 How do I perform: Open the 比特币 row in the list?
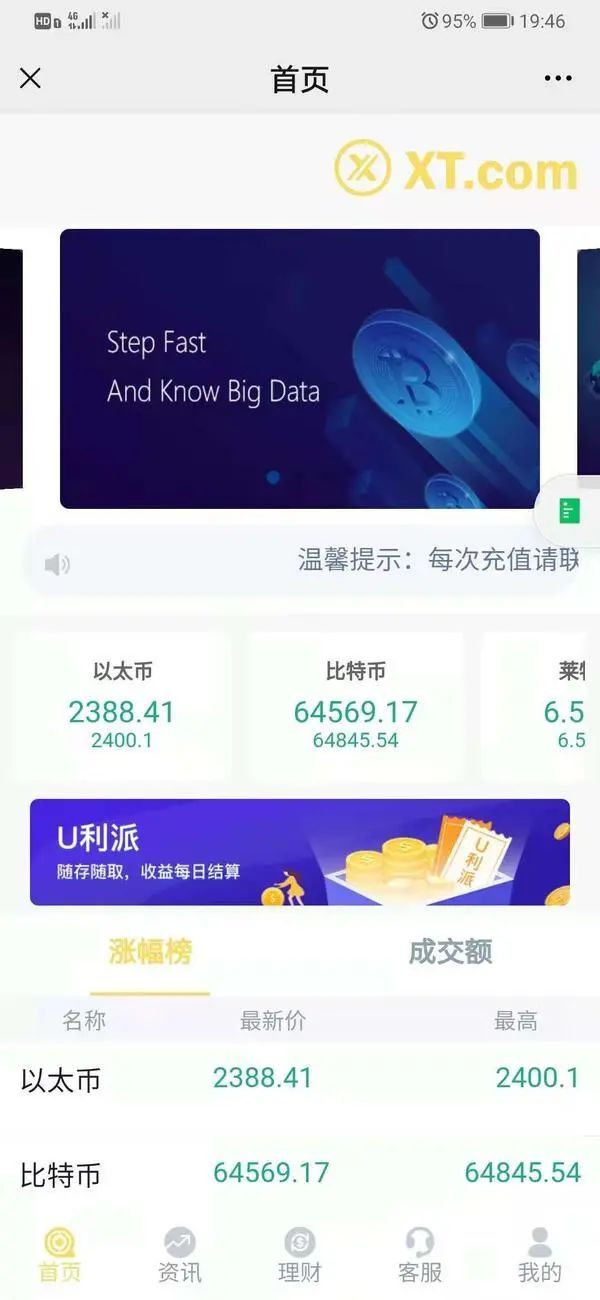point(300,1173)
